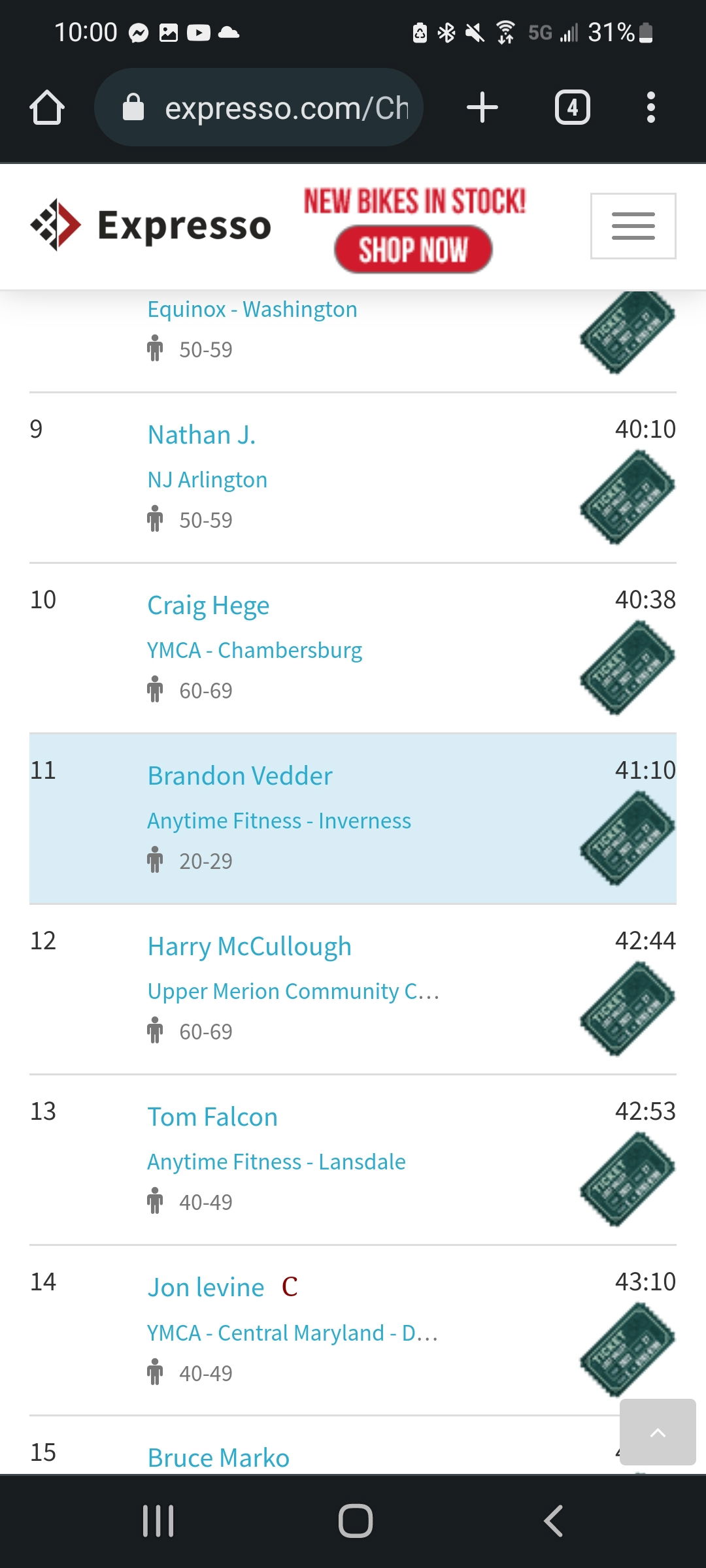Open a new browser tab

point(482,107)
